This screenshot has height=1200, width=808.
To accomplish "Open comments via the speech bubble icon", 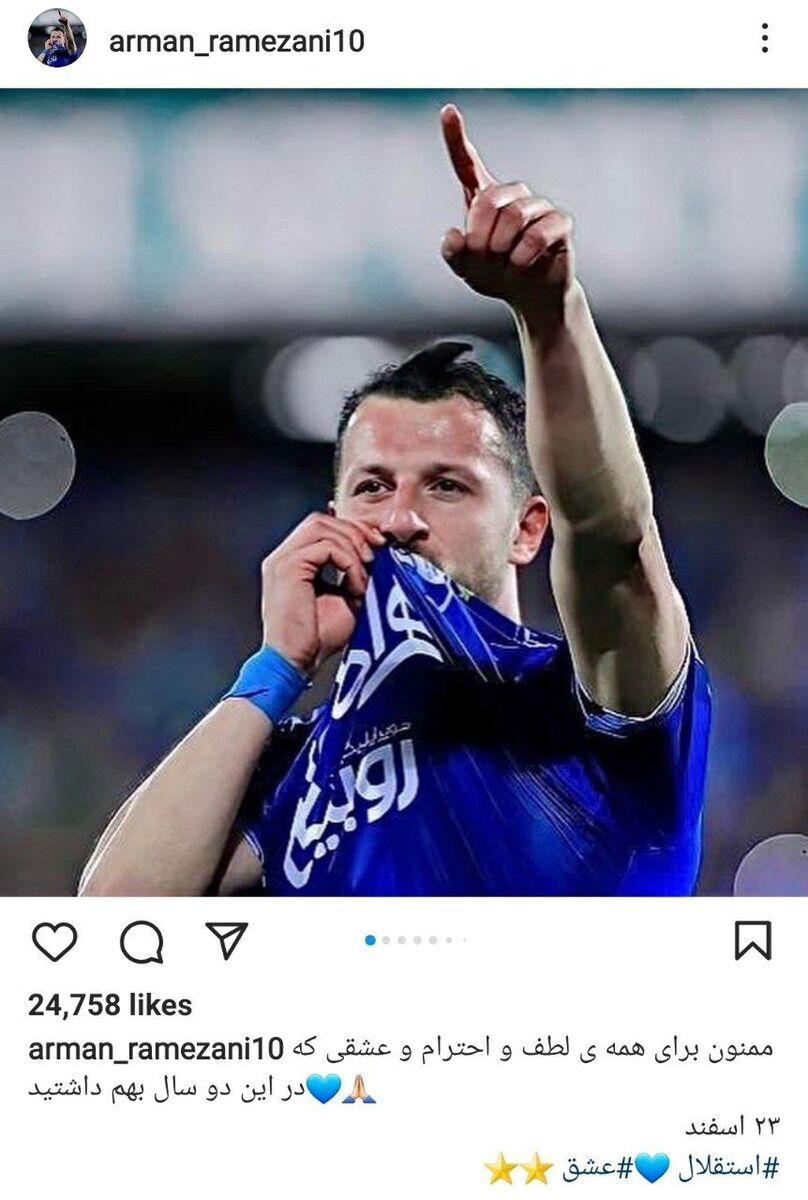I will (140, 938).
